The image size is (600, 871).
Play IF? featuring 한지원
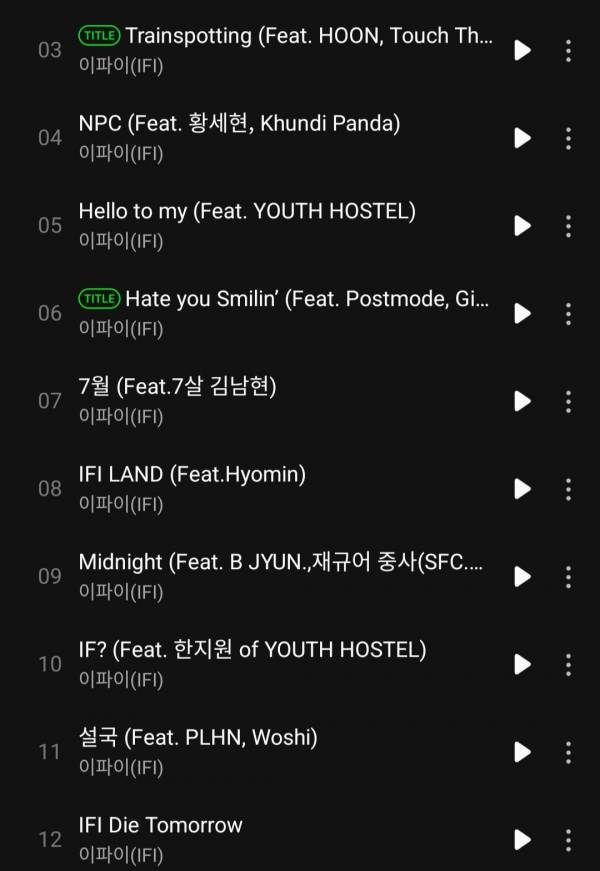point(522,664)
